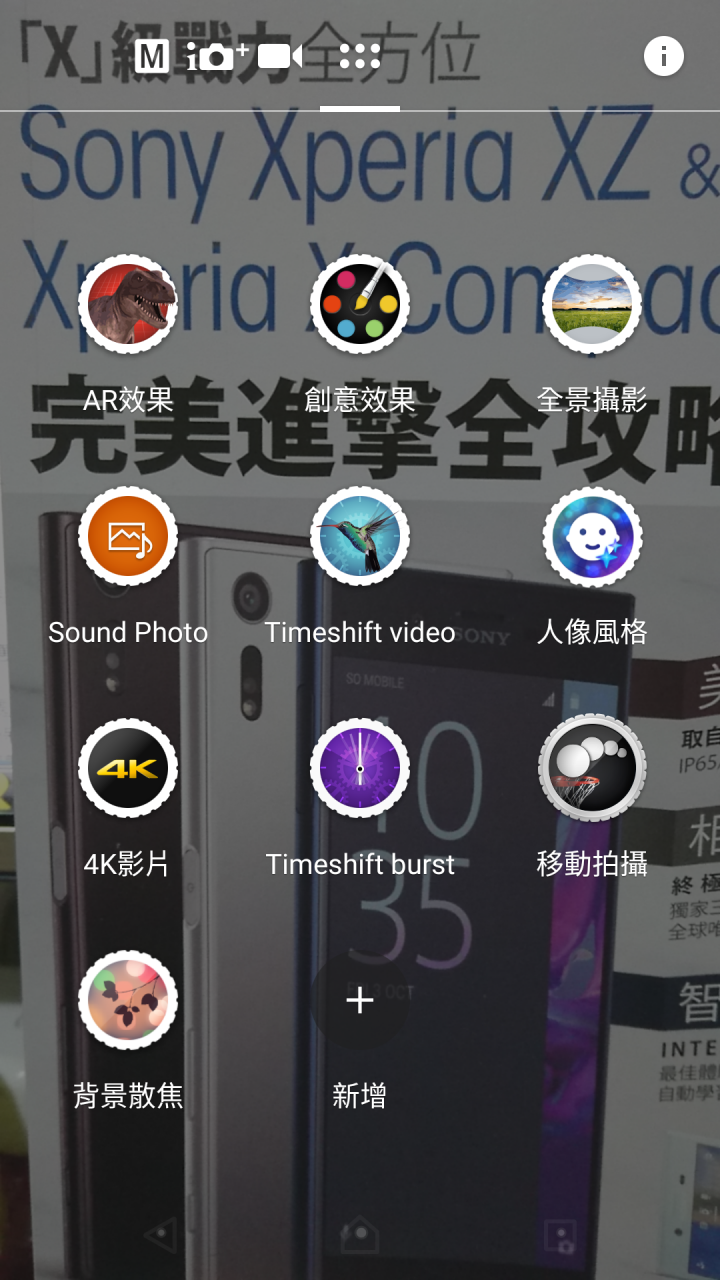Tap the M manual mode icon
This screenshot has width=720, height=1280.
point(152,57)
